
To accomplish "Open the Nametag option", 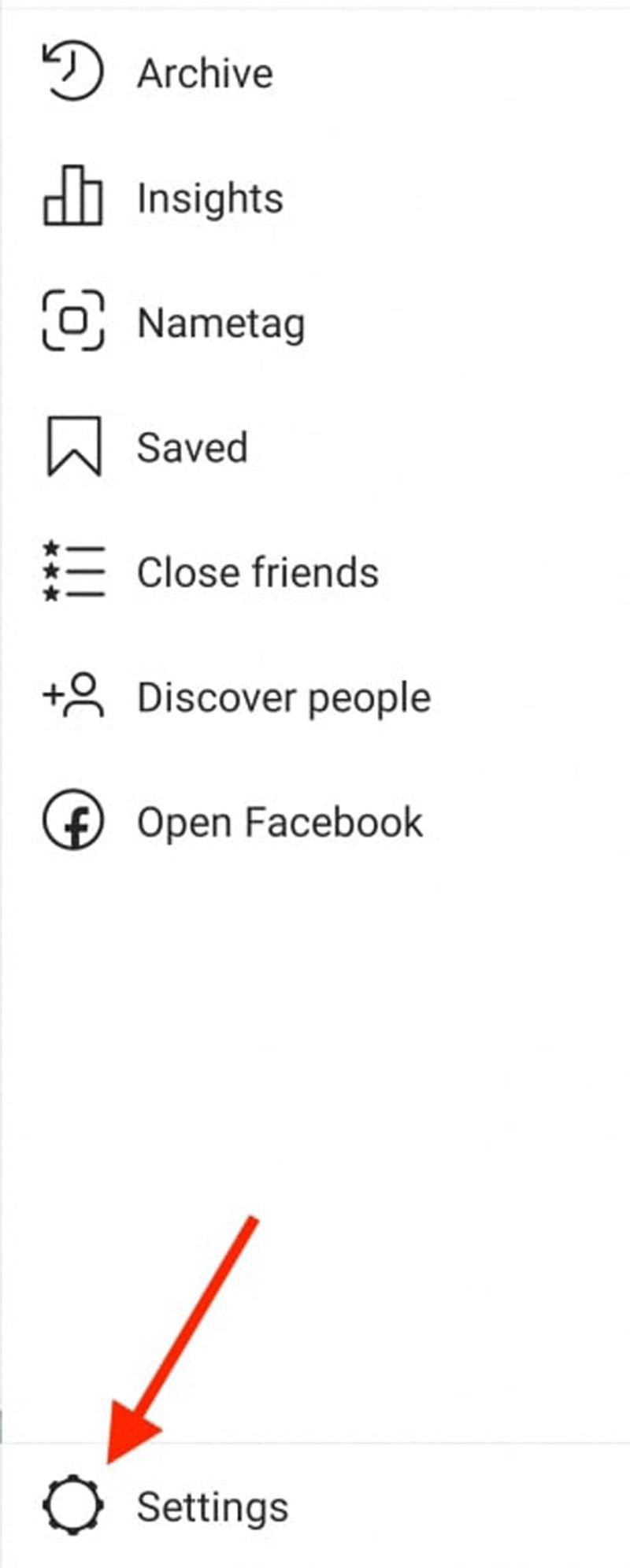I will coord(220,323).
